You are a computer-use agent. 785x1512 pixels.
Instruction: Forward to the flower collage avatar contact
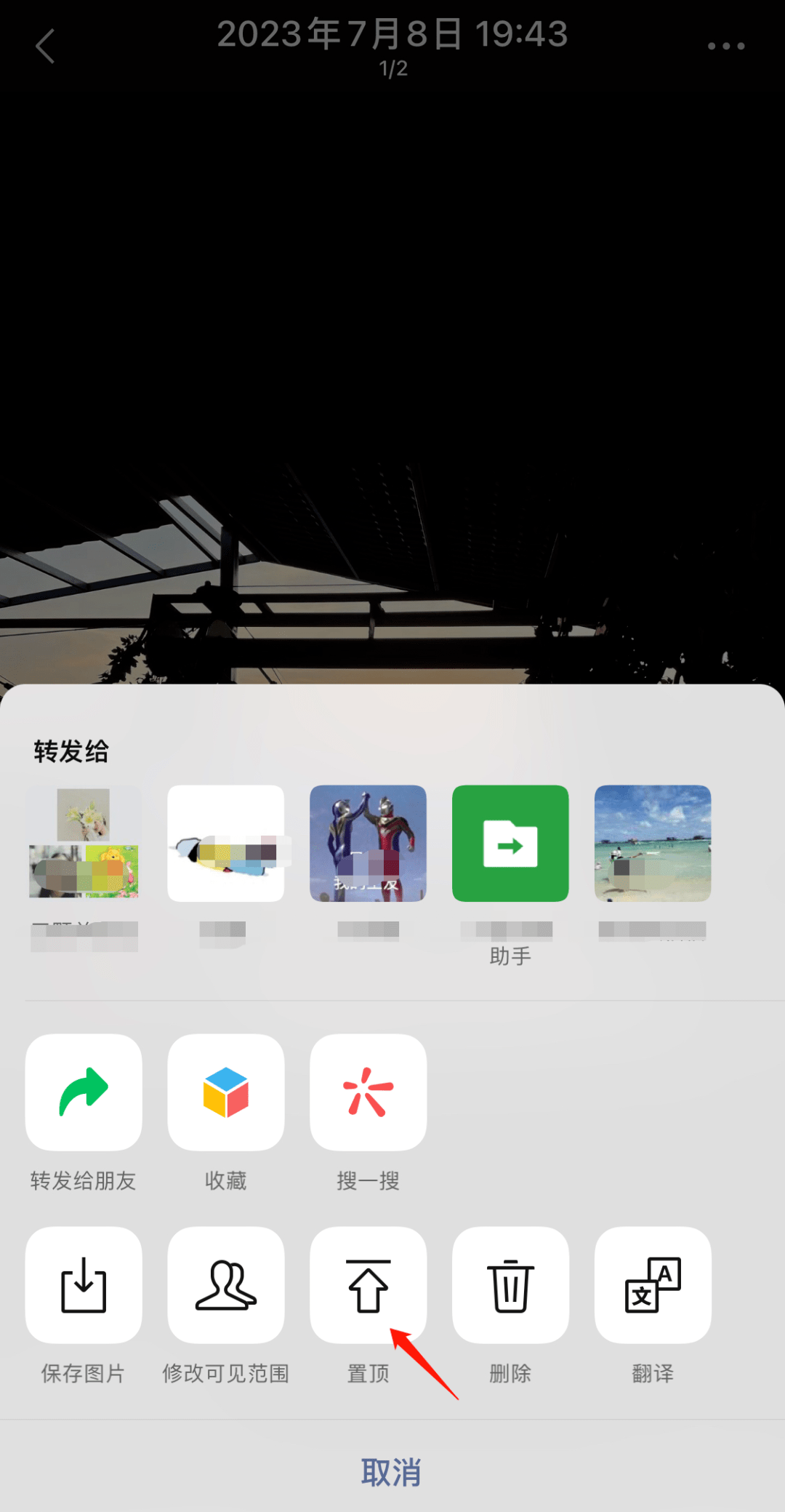click(84, 844)
